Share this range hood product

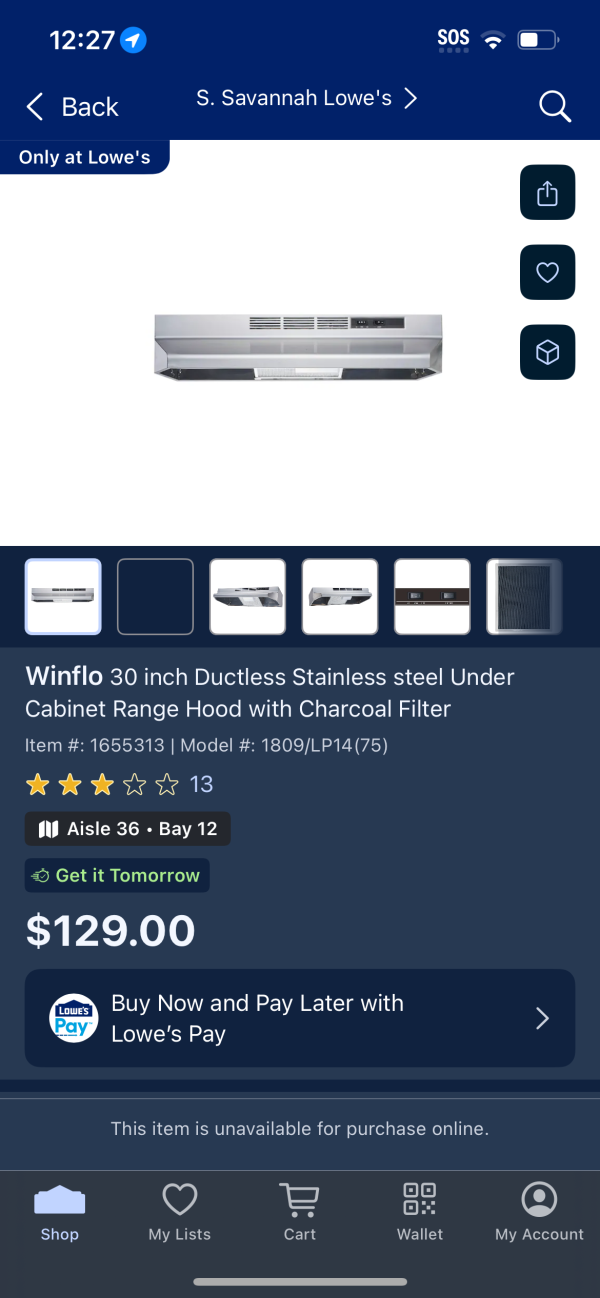click(x=547, y=192)
